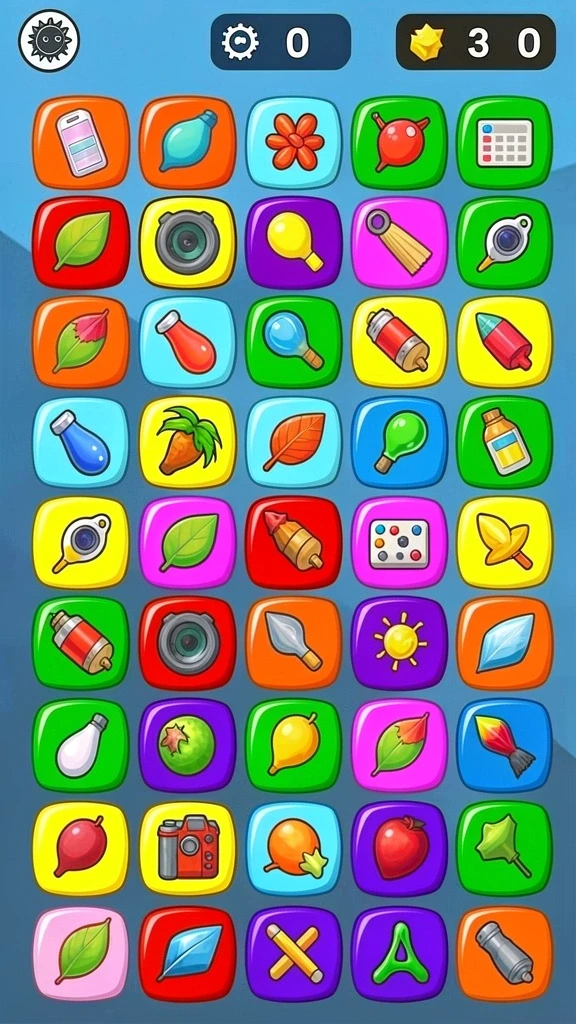Select the sun tile on purple
Screen dimensions: 576x1024
coord(400,643)
